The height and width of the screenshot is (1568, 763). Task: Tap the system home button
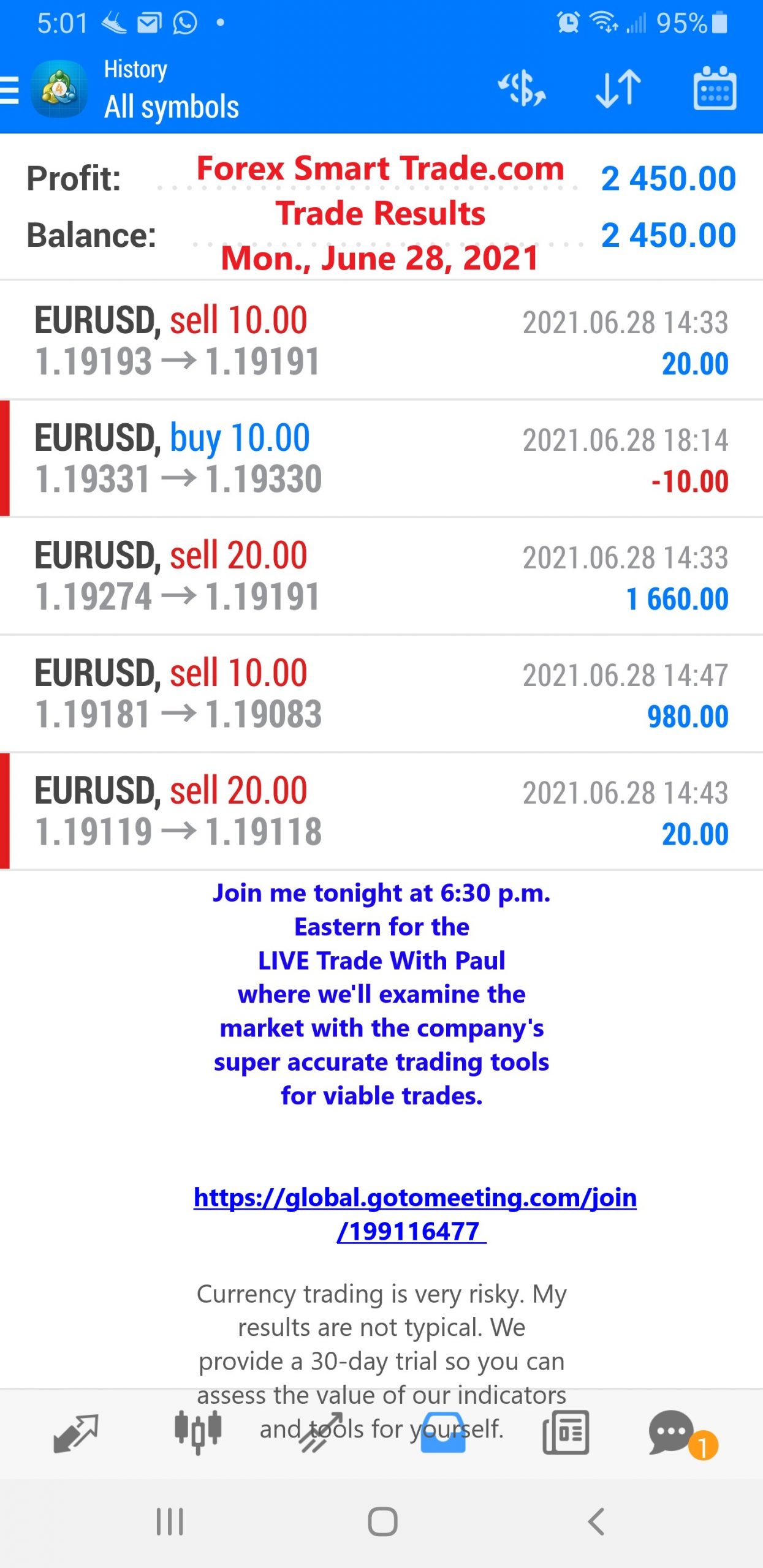(382, 1521)
